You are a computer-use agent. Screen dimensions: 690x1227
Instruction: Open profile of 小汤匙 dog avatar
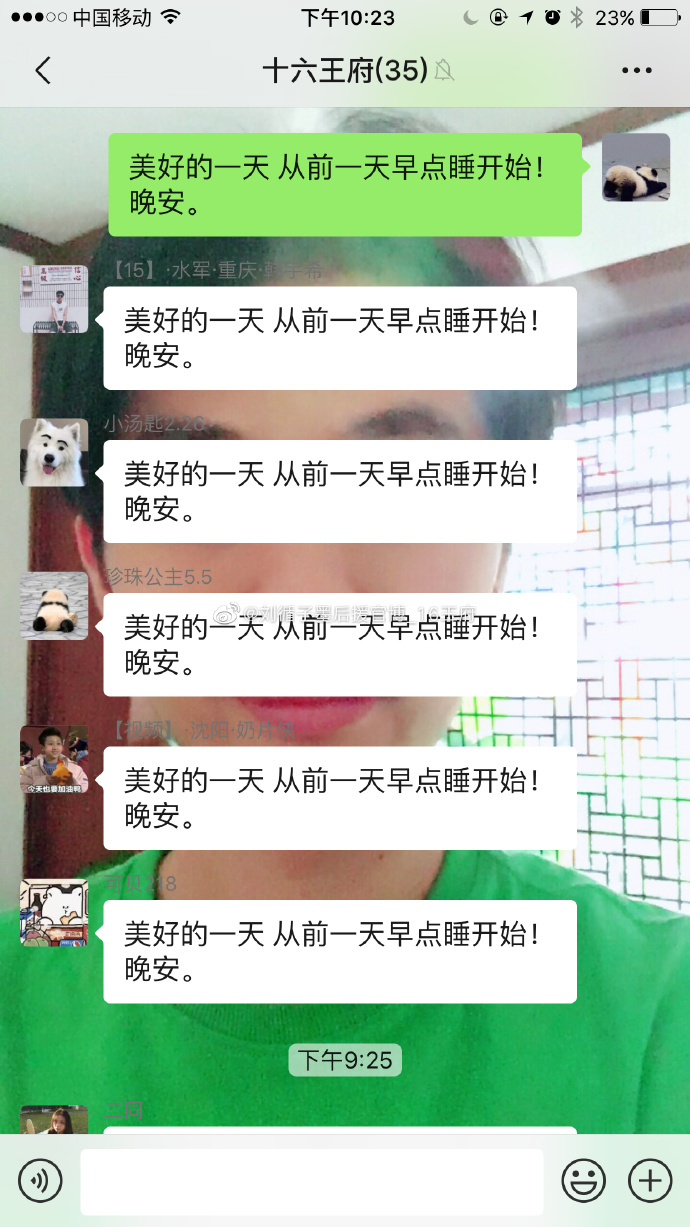54,452
